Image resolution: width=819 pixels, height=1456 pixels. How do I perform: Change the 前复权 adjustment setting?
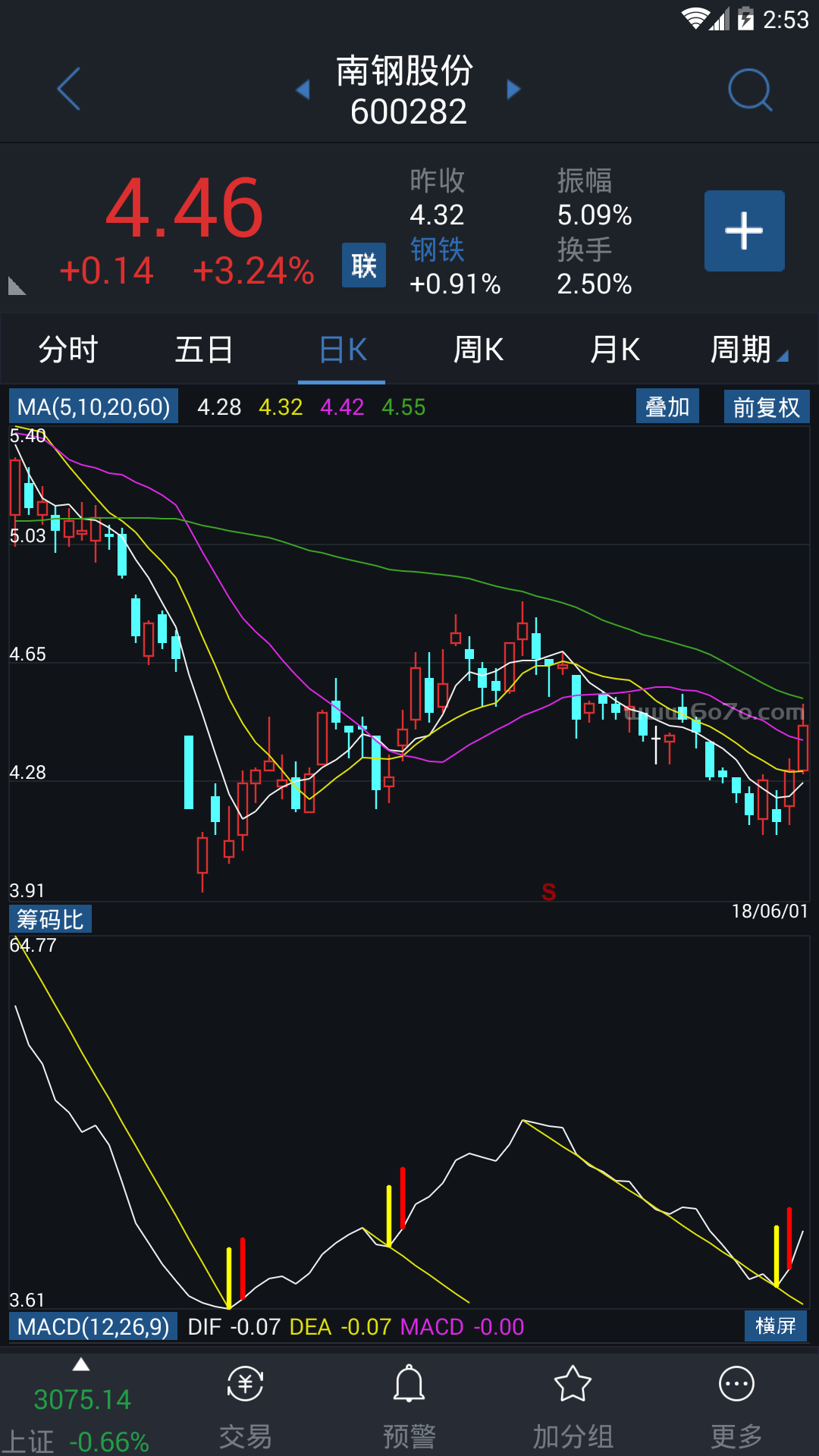[x=767, y=406]
